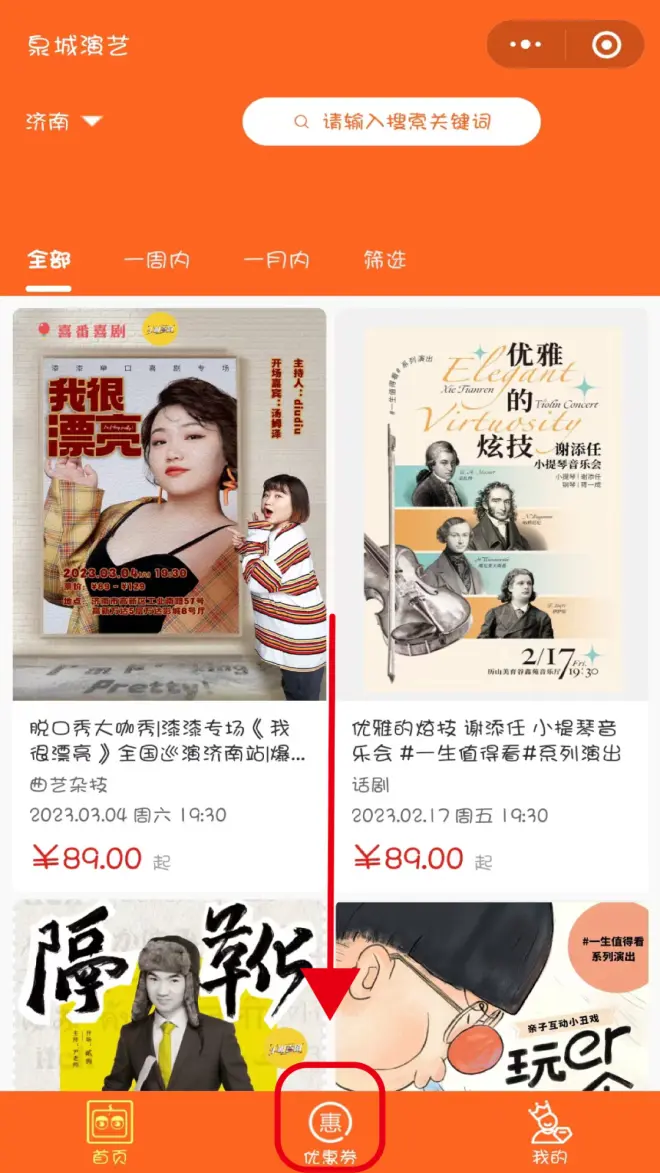The image size is (660, 1173).
Task: Close the mini program with the circle icon
Action: [605, 45]
